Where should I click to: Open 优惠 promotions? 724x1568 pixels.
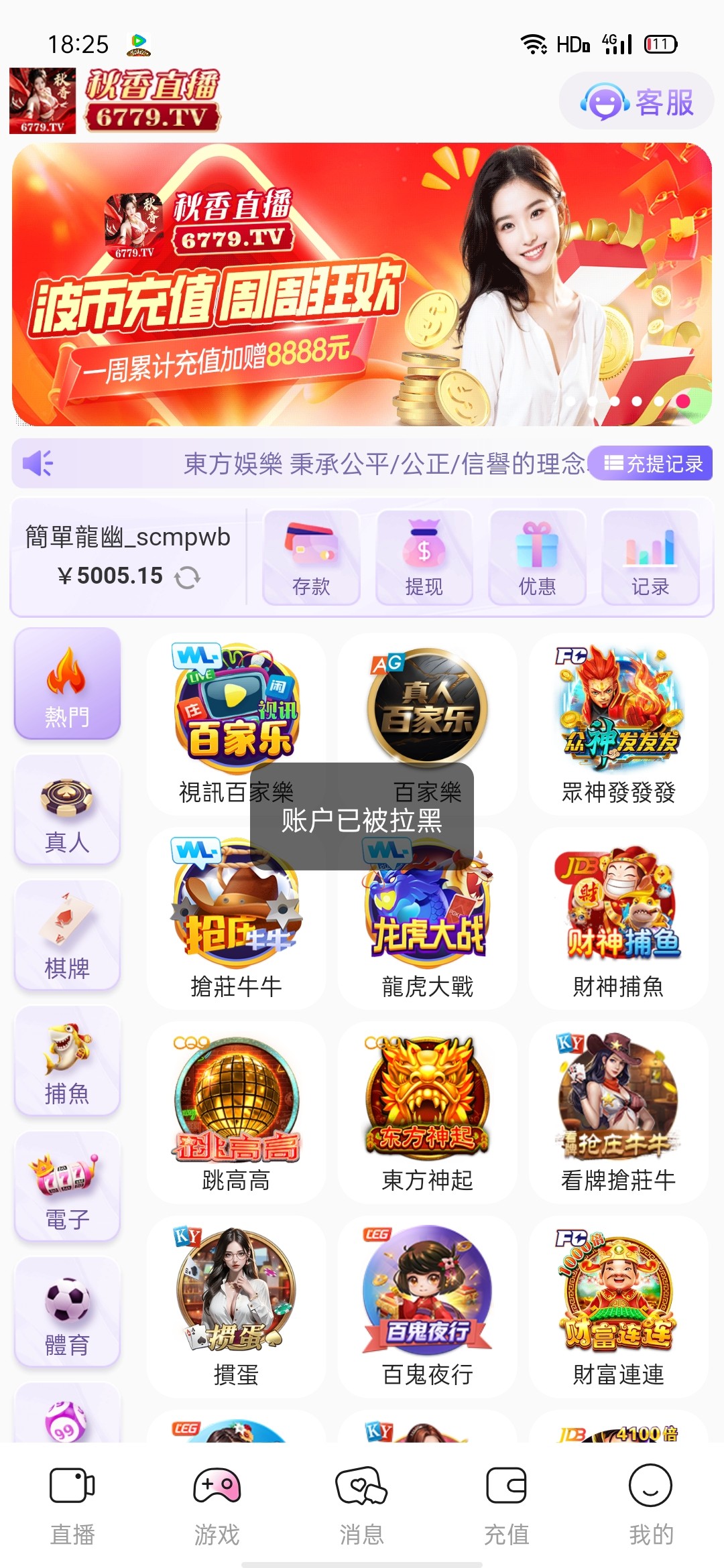point(537,558)
